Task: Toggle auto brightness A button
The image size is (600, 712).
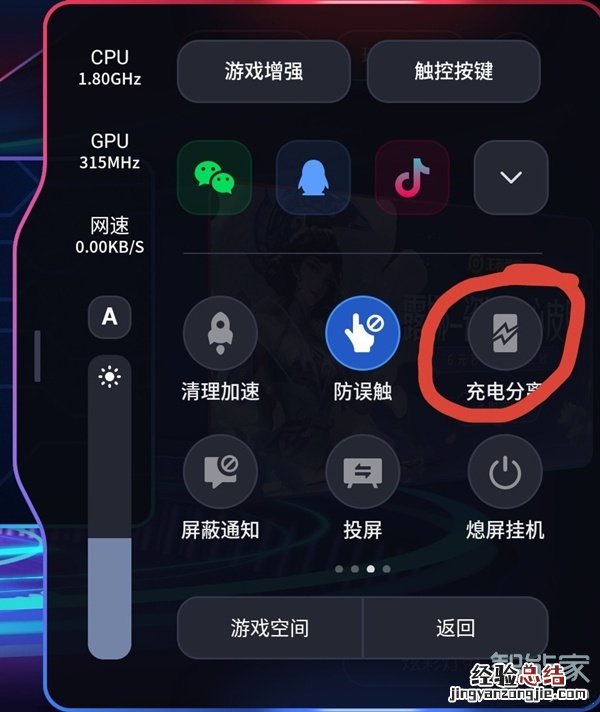Action: pyautogui.click(x=110, y=318)
